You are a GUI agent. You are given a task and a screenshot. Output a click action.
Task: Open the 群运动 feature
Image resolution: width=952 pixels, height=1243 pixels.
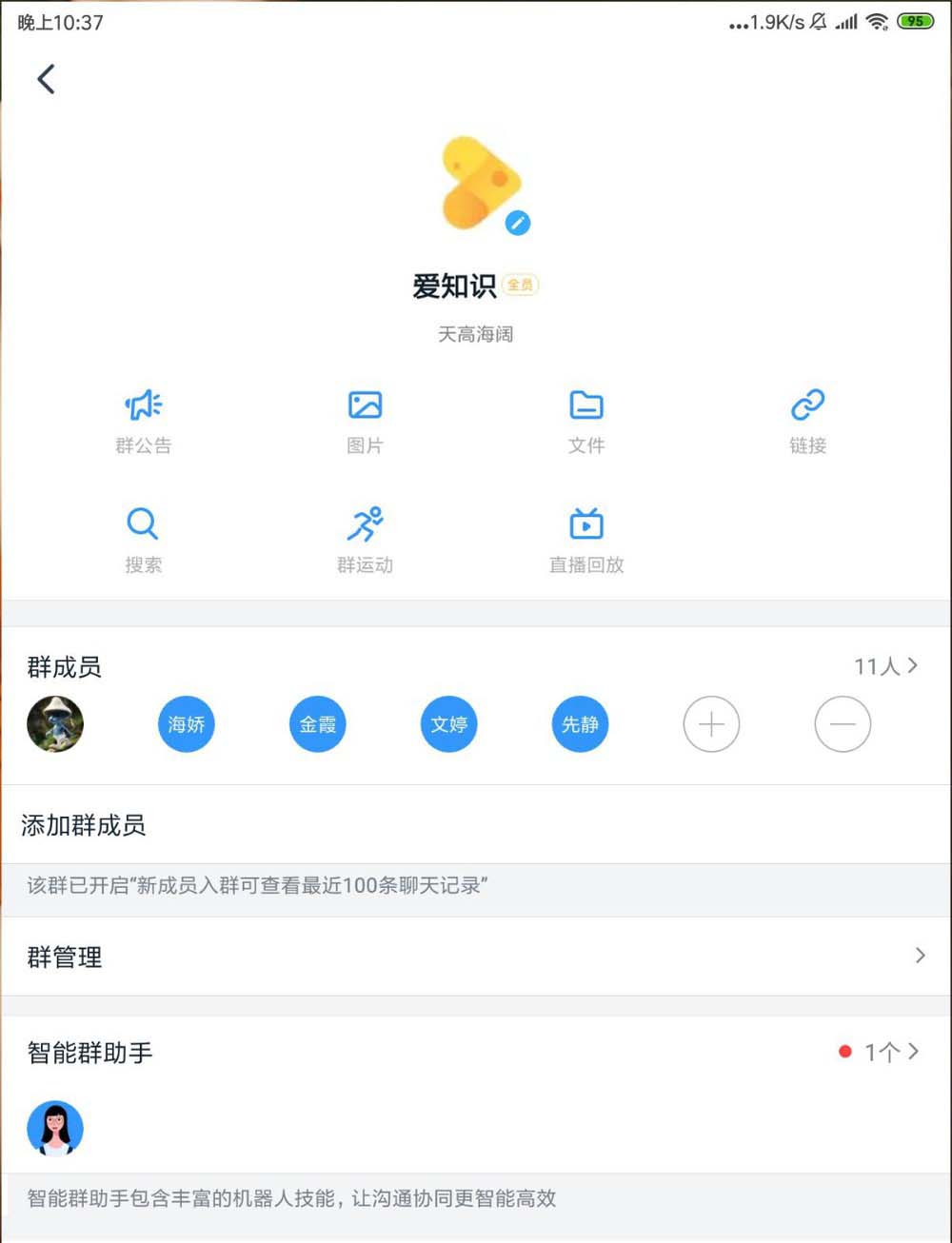(365, 539)
